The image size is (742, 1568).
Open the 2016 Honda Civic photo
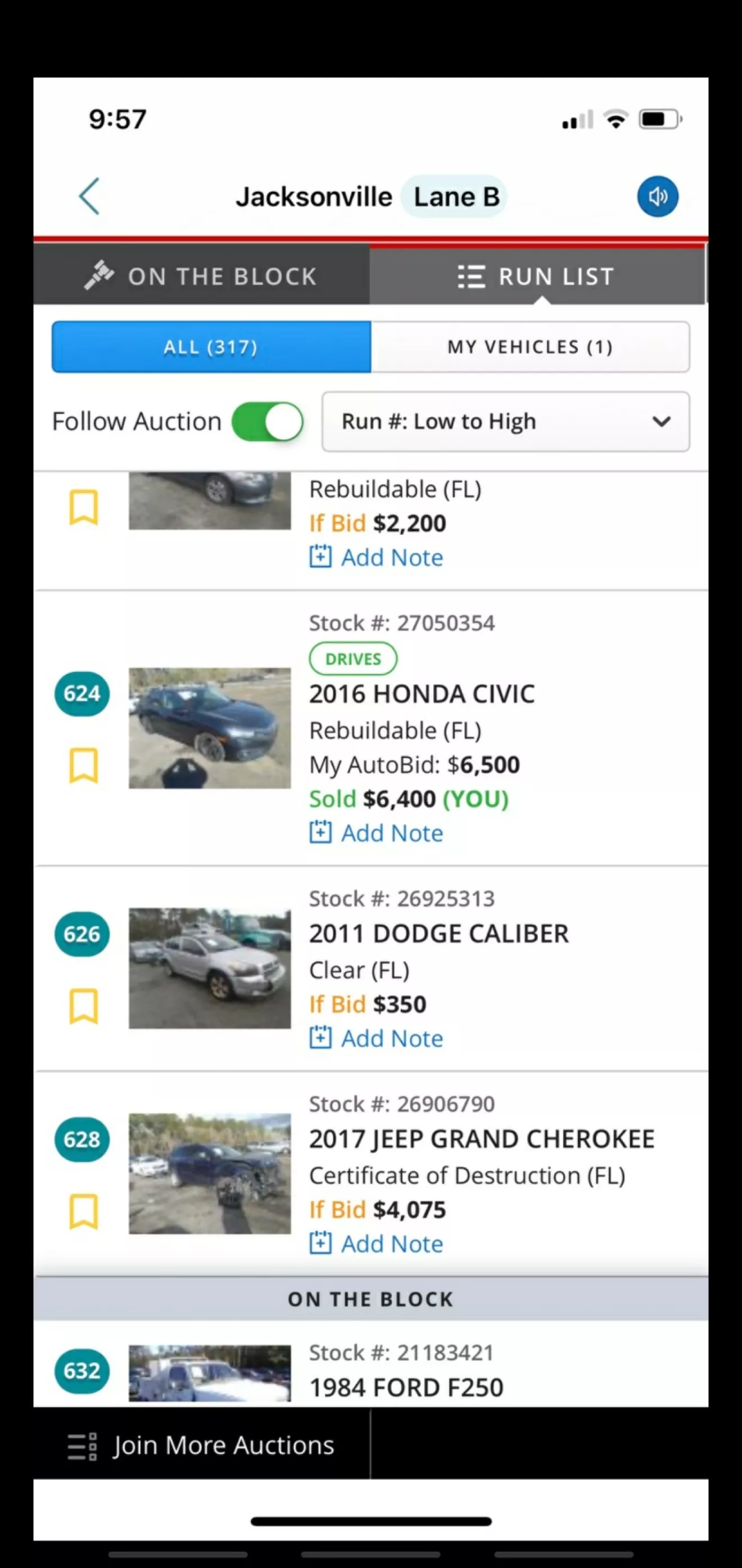(209, 728)
